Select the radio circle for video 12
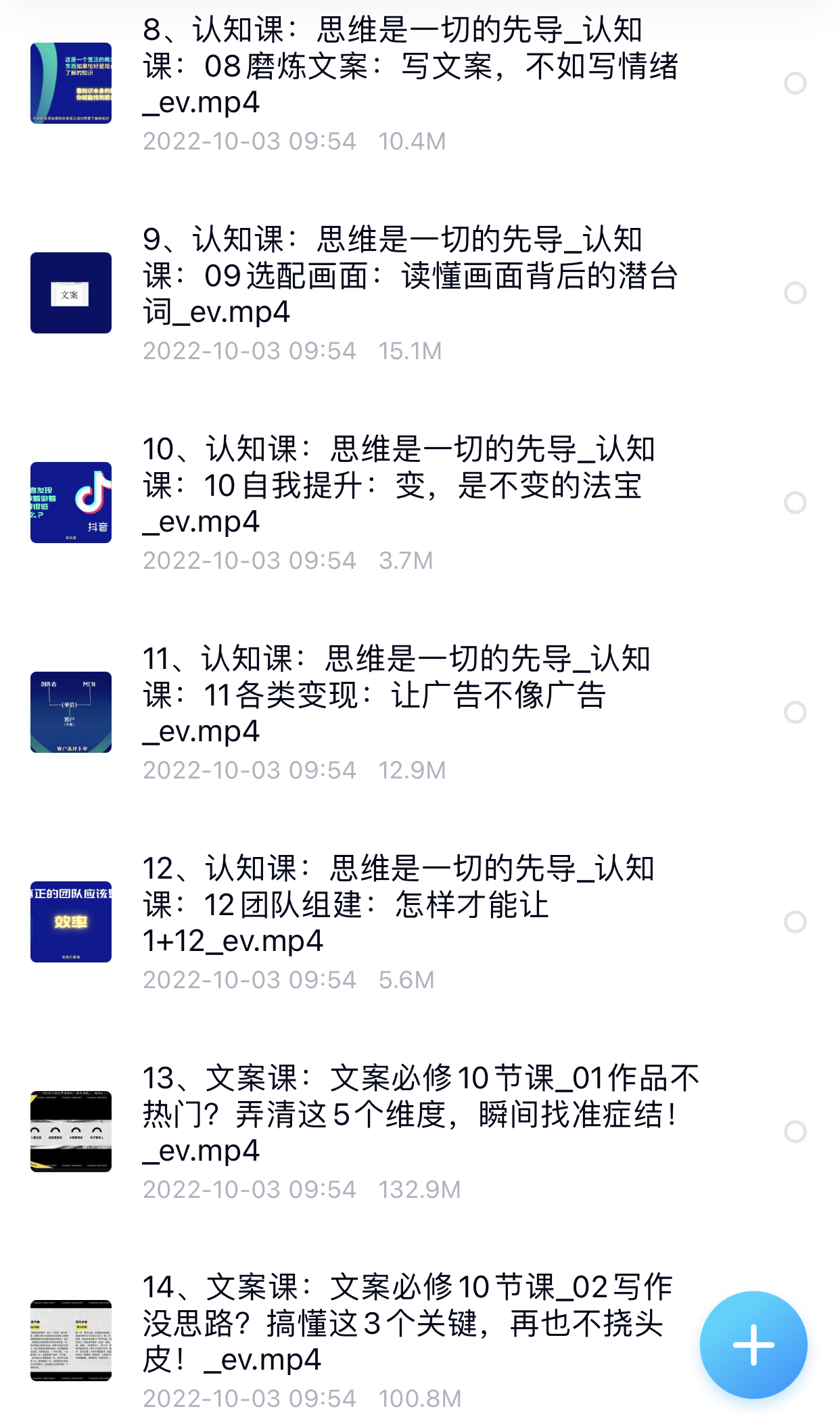 click(795, 922)
